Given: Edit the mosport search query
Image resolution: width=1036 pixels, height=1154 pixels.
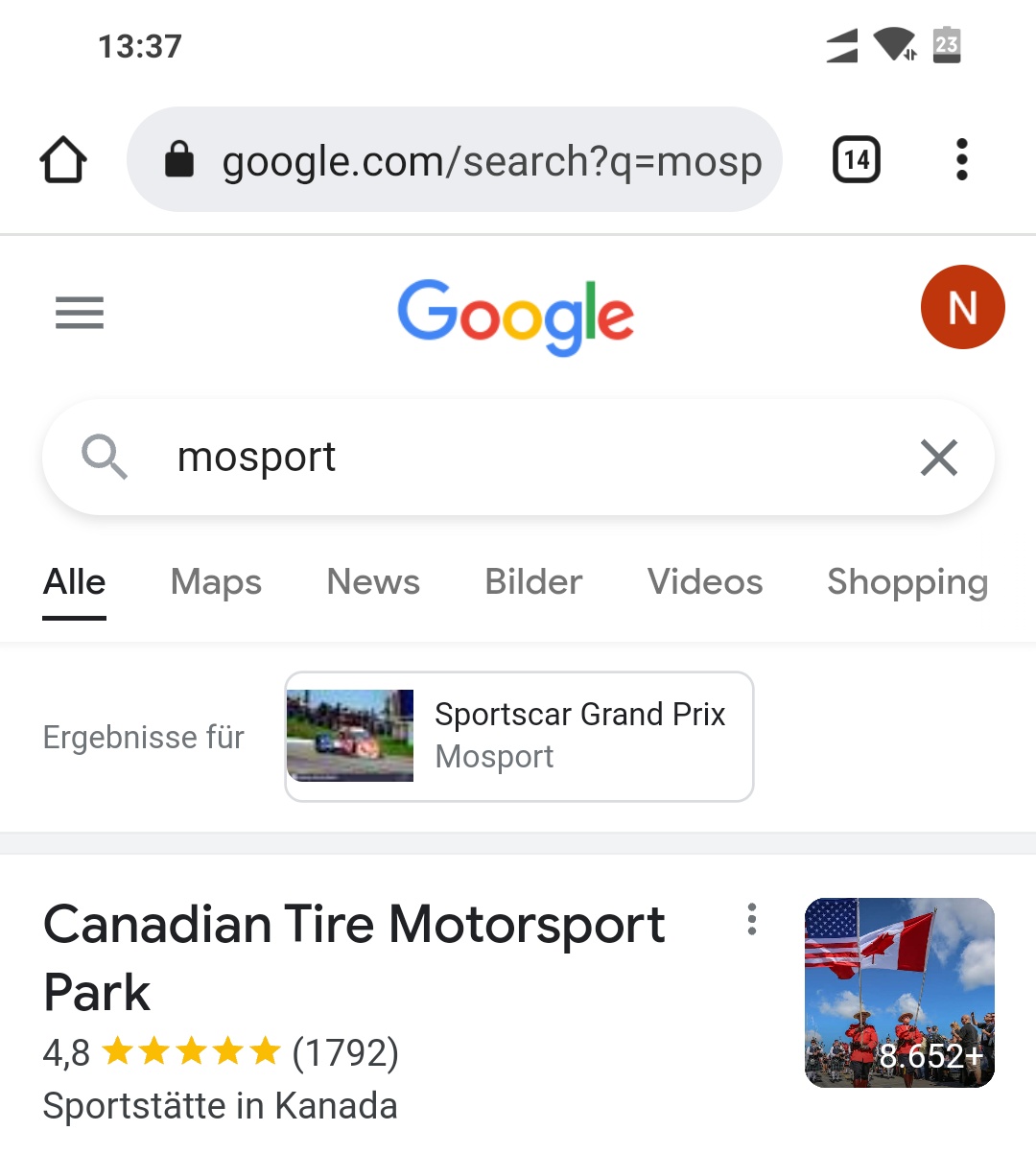Looking at the screenshot, I should 499,458.
